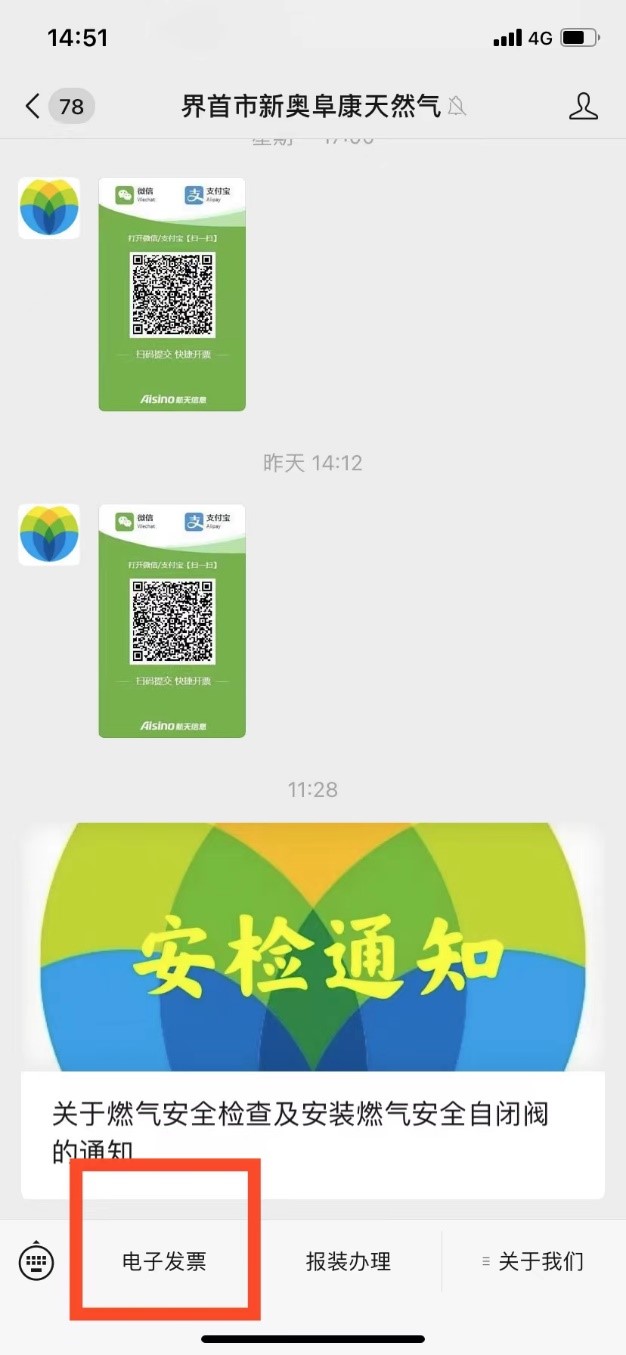Tap the sender avatar beside the 昨天 14:12 message
The image size is (626, 1355).
[49, 534]
